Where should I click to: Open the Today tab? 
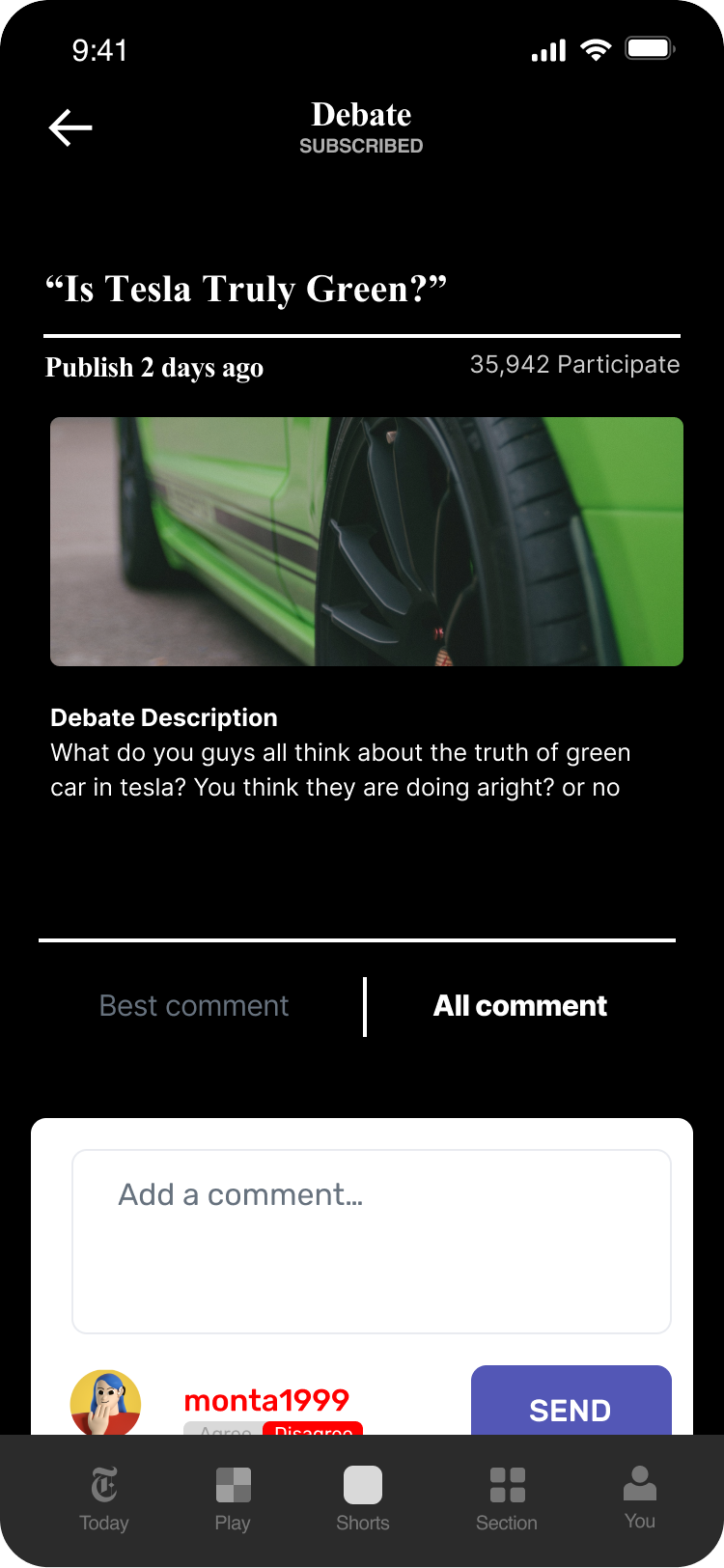click(x=104, y=1498)
